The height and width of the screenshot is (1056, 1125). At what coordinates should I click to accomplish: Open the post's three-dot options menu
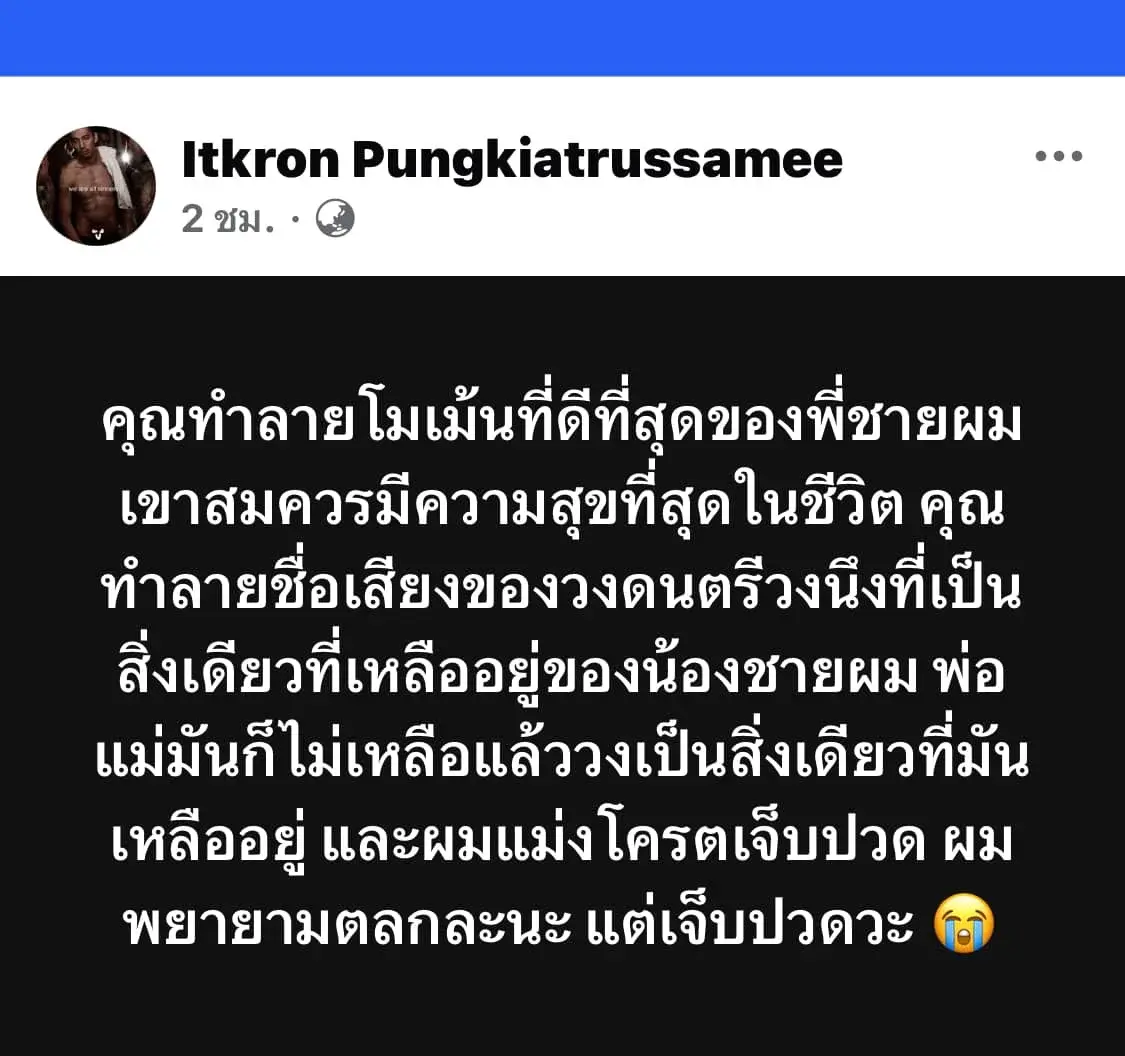tap(1058, 157)
